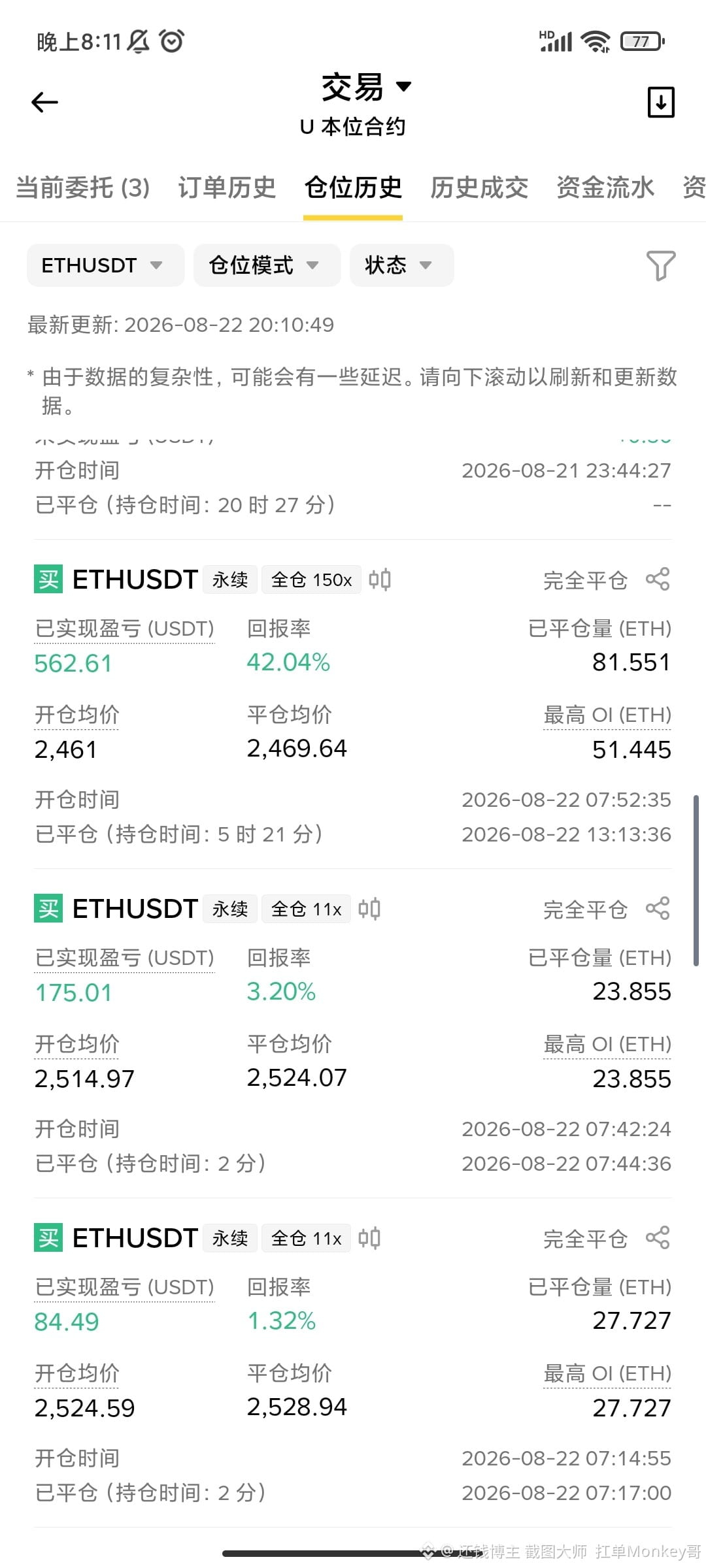Switch to the 订单历史 tab
Screen dimensions: 706x1568
(227, 188)
